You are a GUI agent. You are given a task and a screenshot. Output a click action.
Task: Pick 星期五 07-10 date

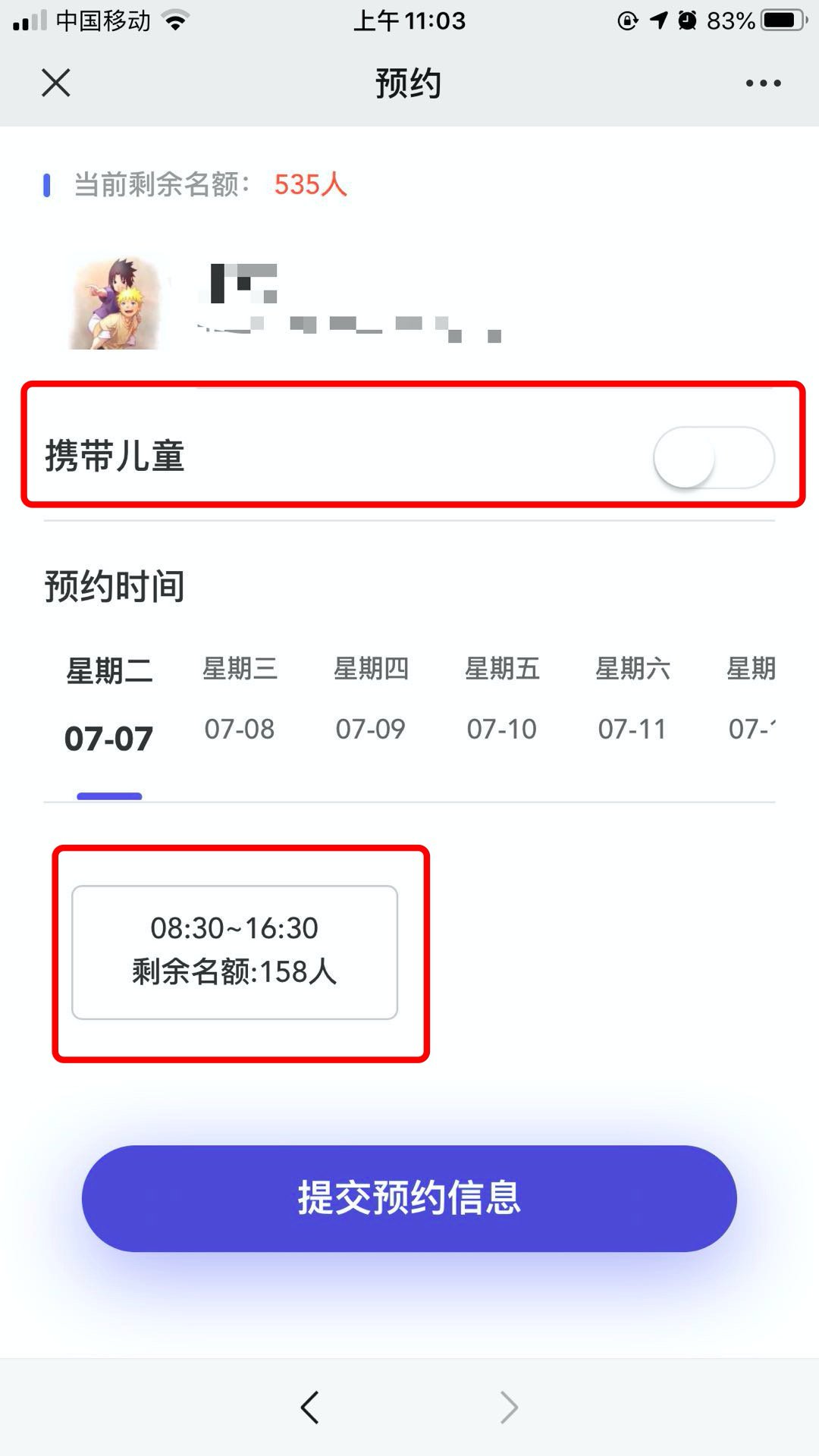point(502,699)
